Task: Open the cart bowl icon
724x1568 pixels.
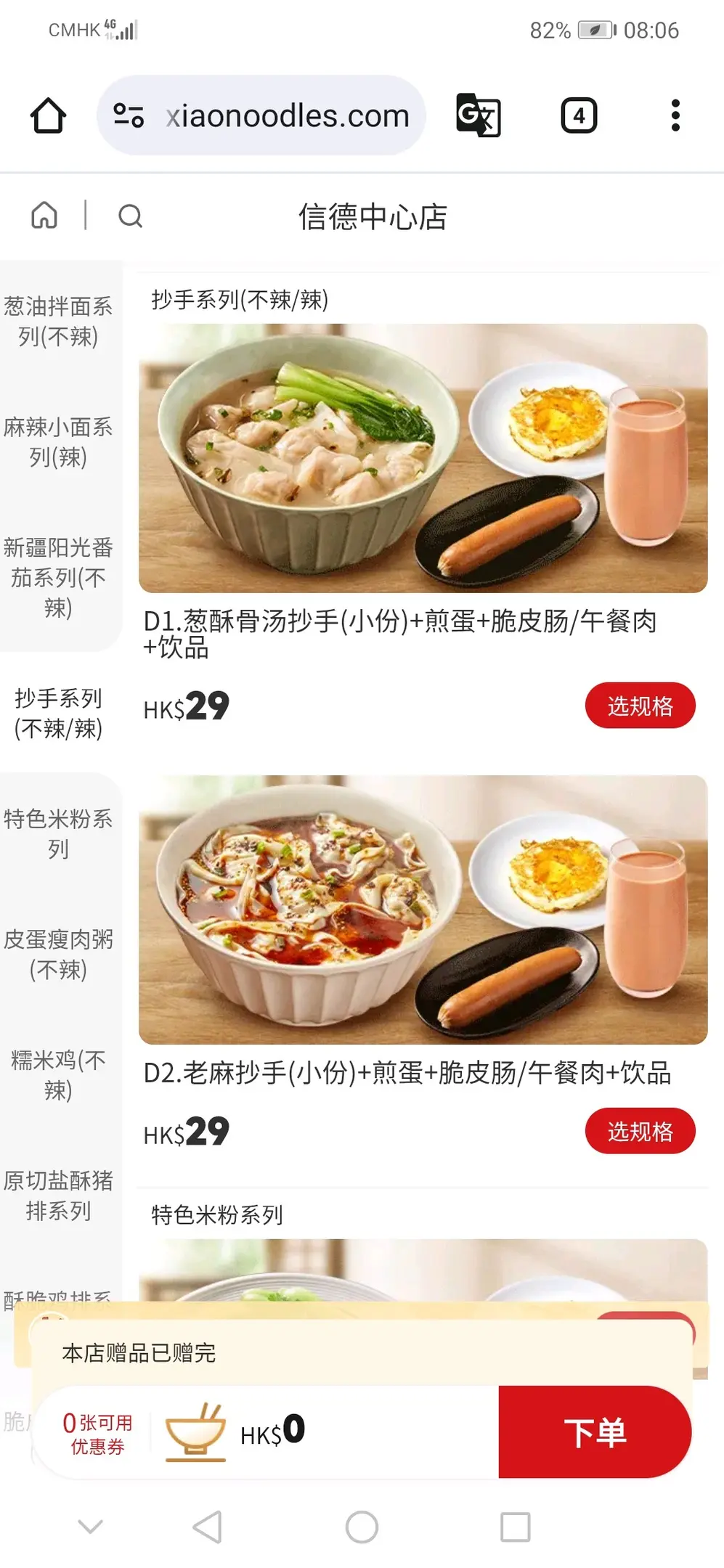Action: (x=195, y=1432)
